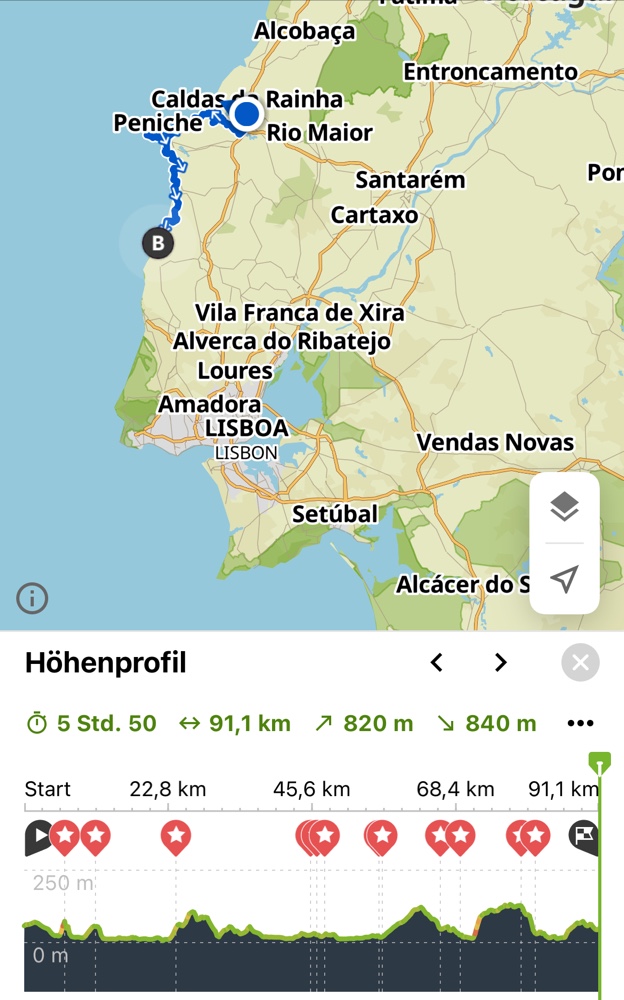This screenshot has width=624, height=1000.
Task: Select the start play marker on elevation profile
Action: pyautogui.click(x=38, y=836)
